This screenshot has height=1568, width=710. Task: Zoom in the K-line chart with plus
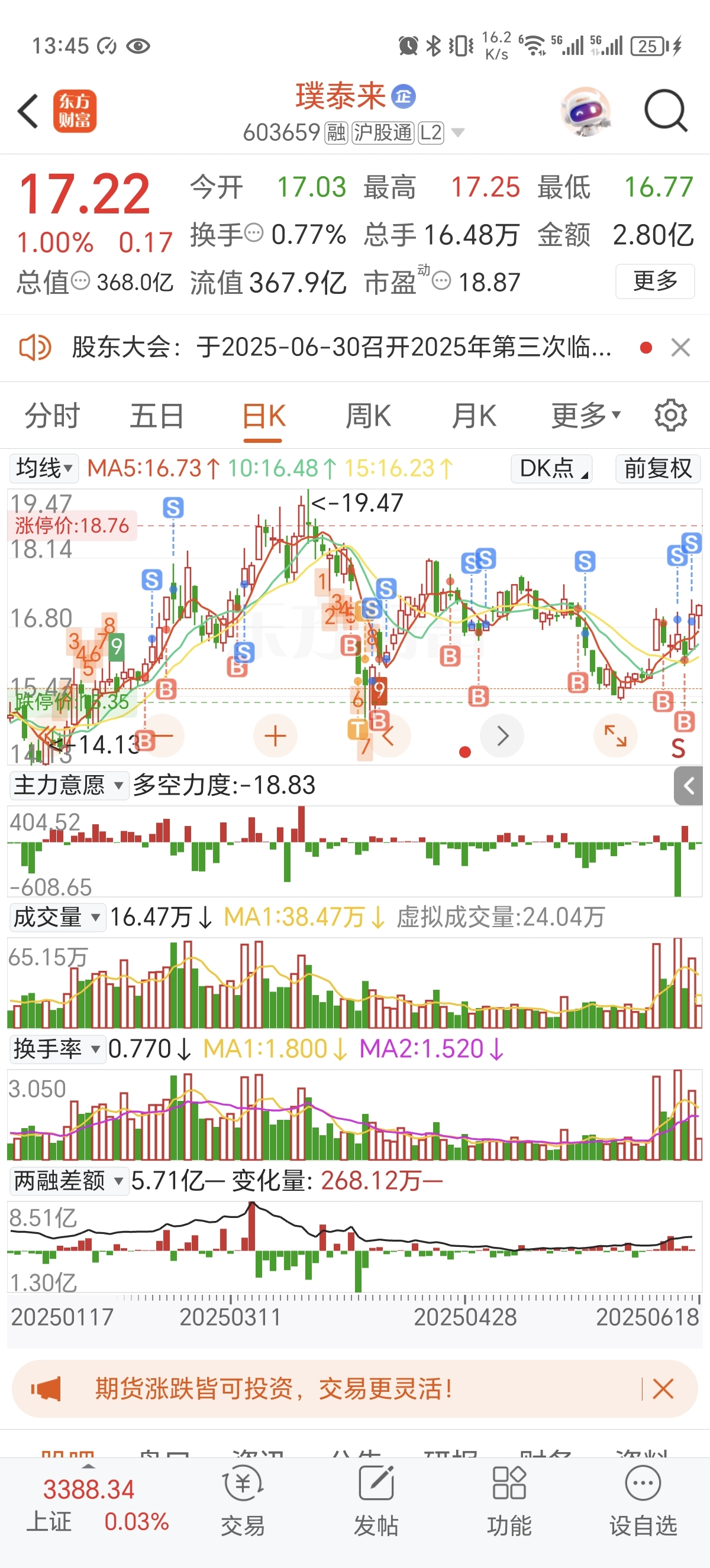(275, 736)
